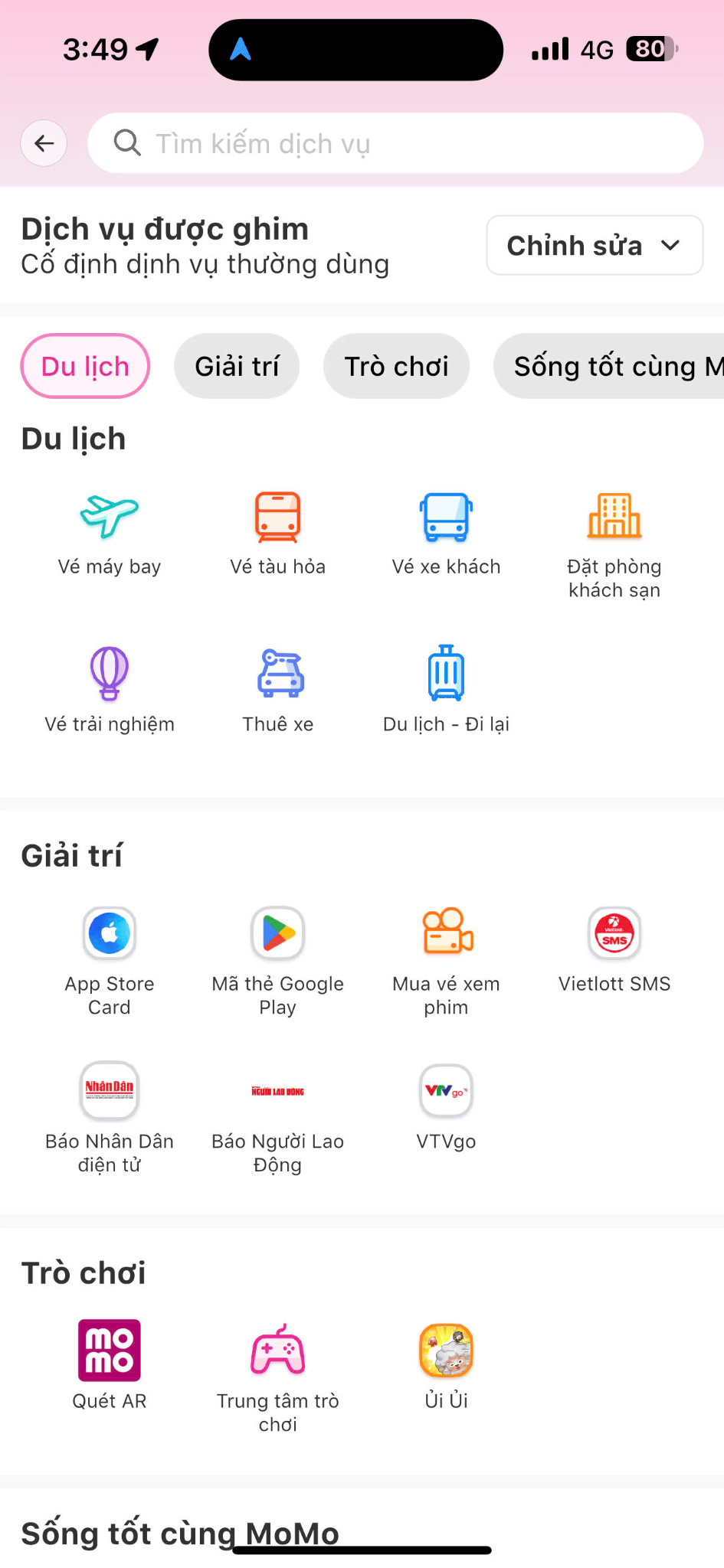Switch to the Giải trí category tab
This screenshot has width=724, height=1568.
pos(237,366)
